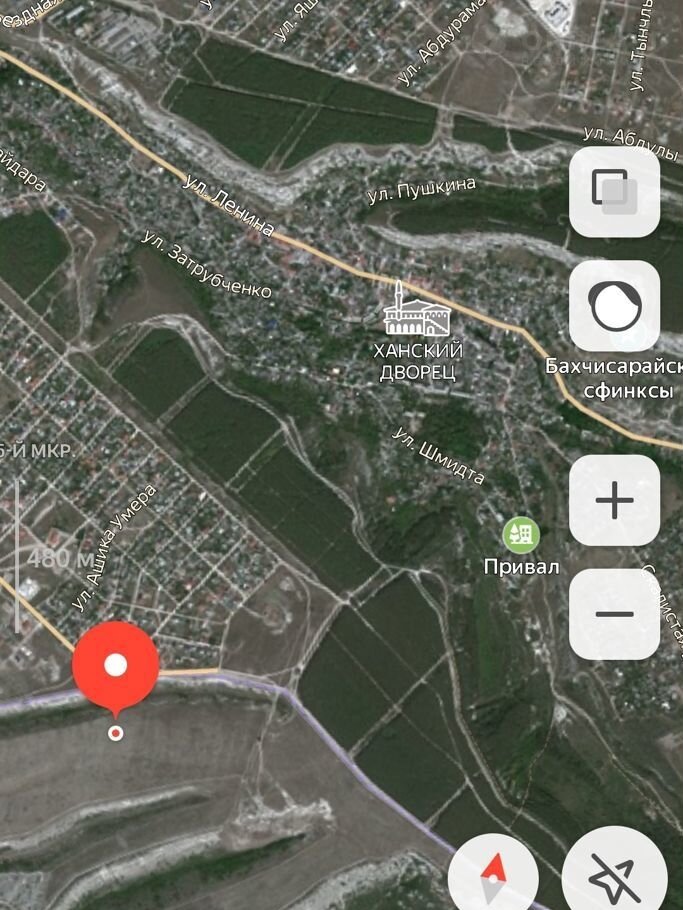Open the map layers selector
Viewport: 683px width, 910px height.
point(614,192)
